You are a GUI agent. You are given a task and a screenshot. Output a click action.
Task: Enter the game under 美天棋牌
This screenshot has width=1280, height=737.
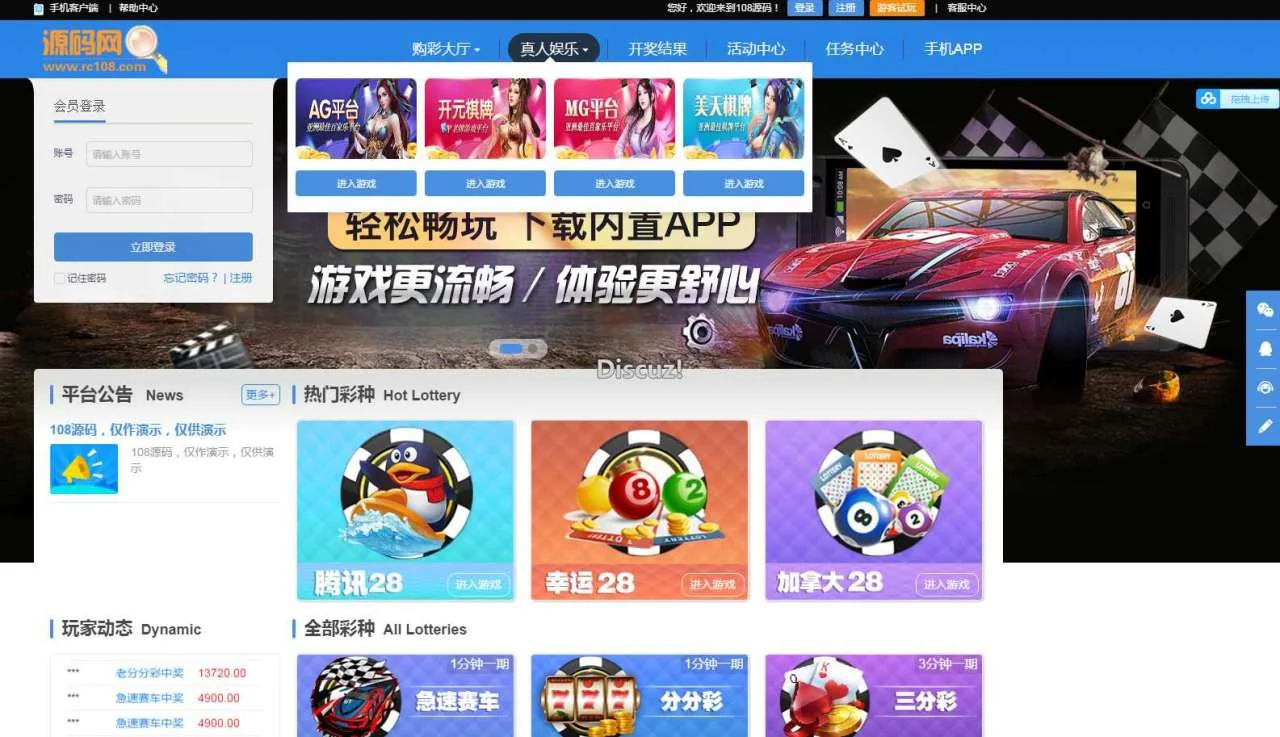pos(743,184)
